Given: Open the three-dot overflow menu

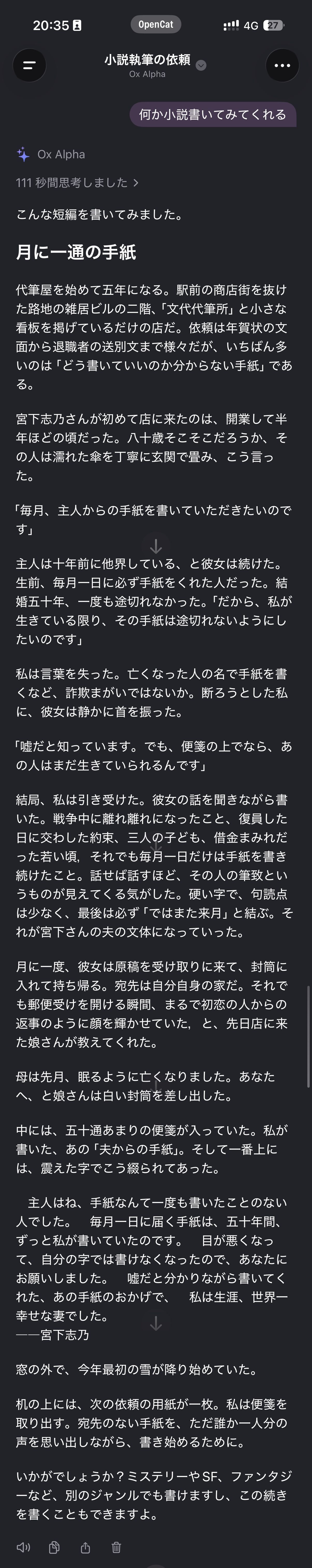Looking at the screenshot, I should 282,65.
